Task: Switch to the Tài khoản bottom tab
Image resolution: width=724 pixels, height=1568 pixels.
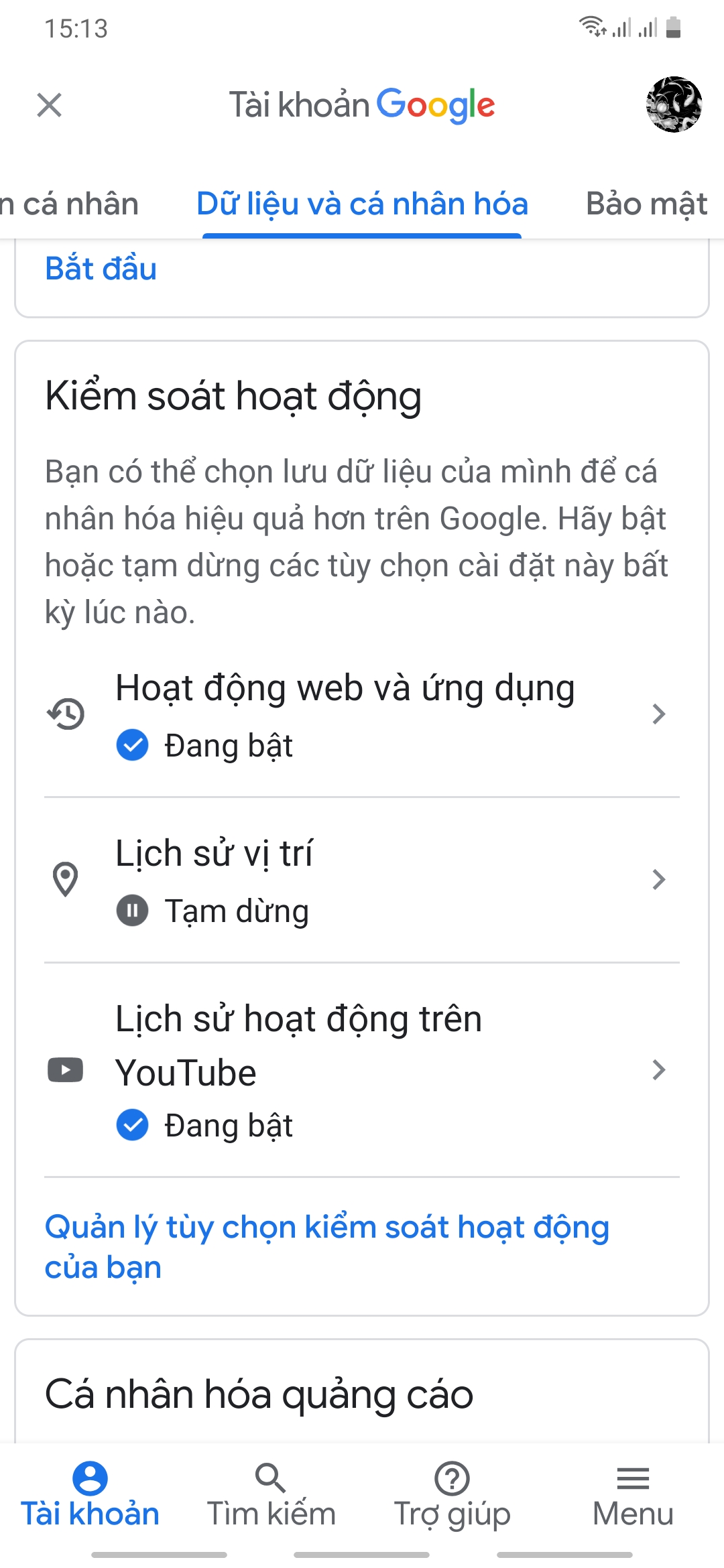Action: 90,1496
